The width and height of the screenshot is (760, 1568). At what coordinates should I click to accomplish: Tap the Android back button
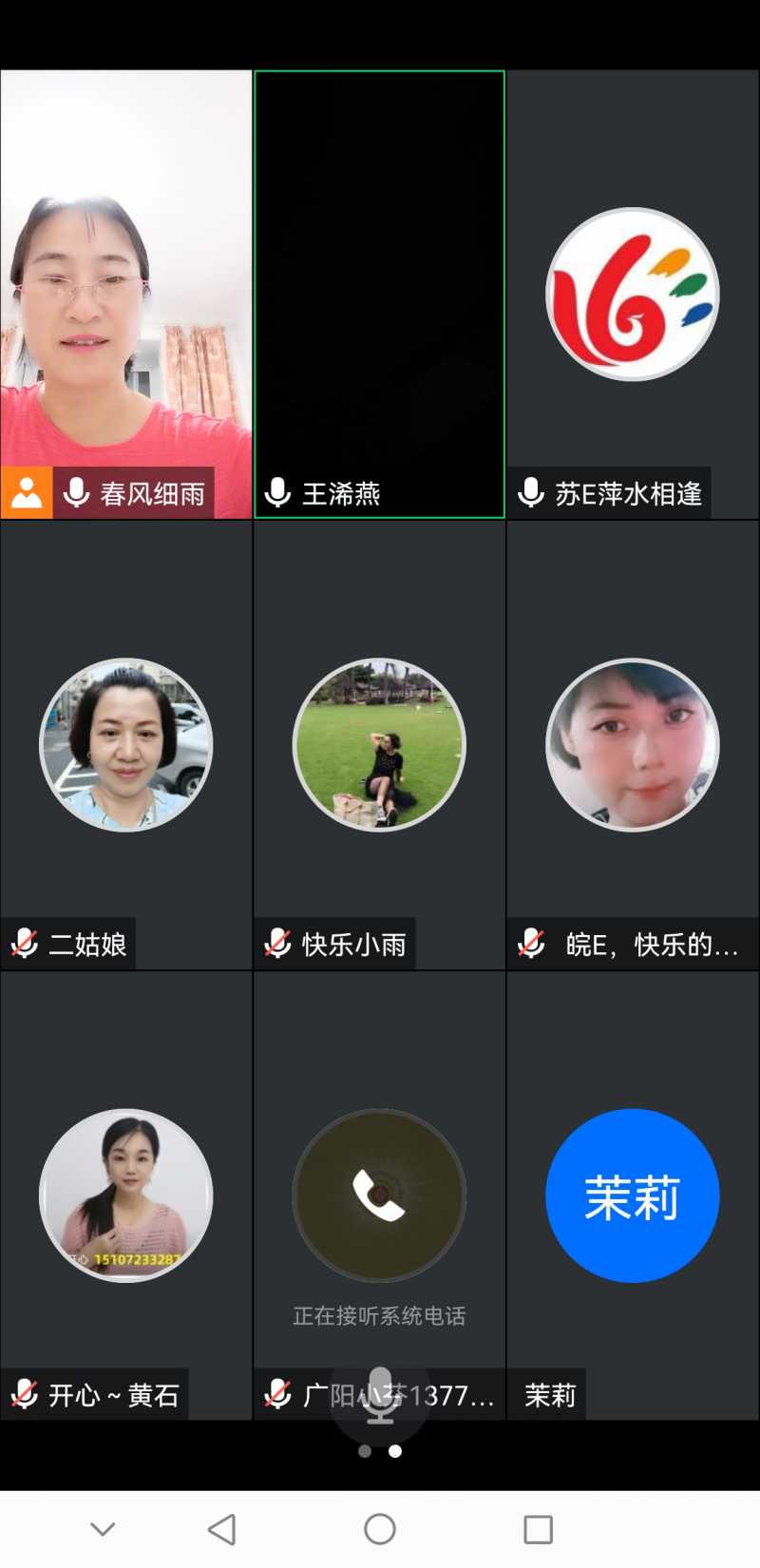(221, 1529)
